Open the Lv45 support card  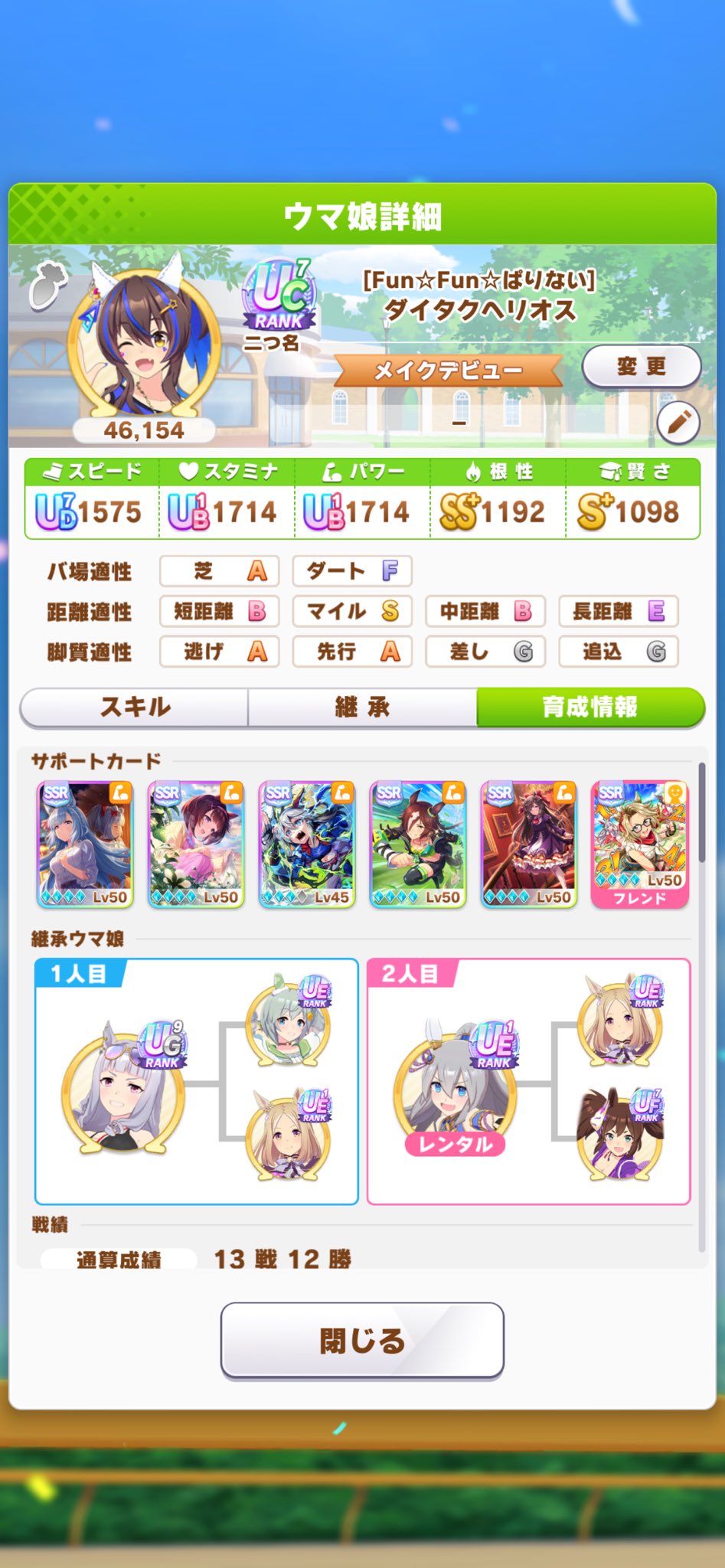[307, 844]
